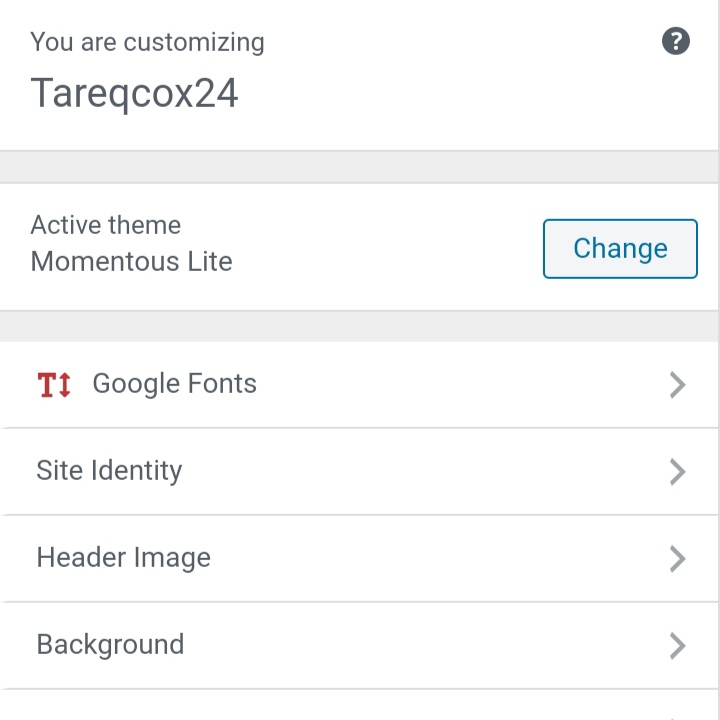
Task: Tap the Change theme button
Action: [620, 248]
